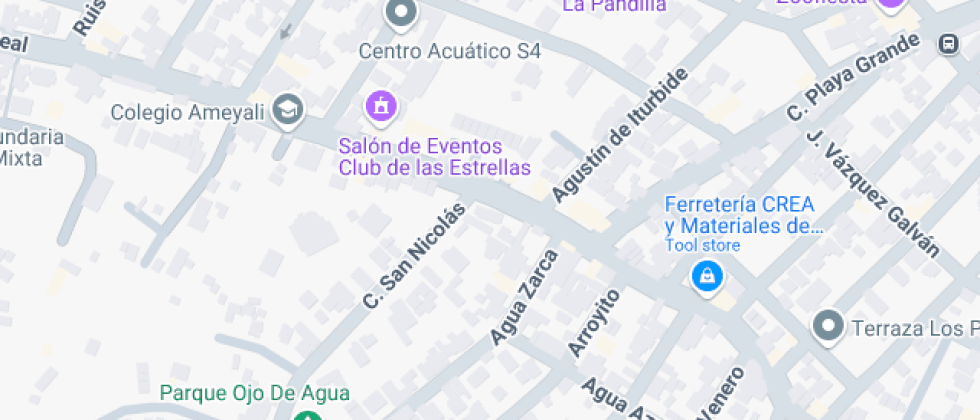Image resolution: width=980 pixels, height=420 pixels.
Task: Open the Centro Acuático S4 map pin
Action: pyautogui.click(x=401, y=13)
